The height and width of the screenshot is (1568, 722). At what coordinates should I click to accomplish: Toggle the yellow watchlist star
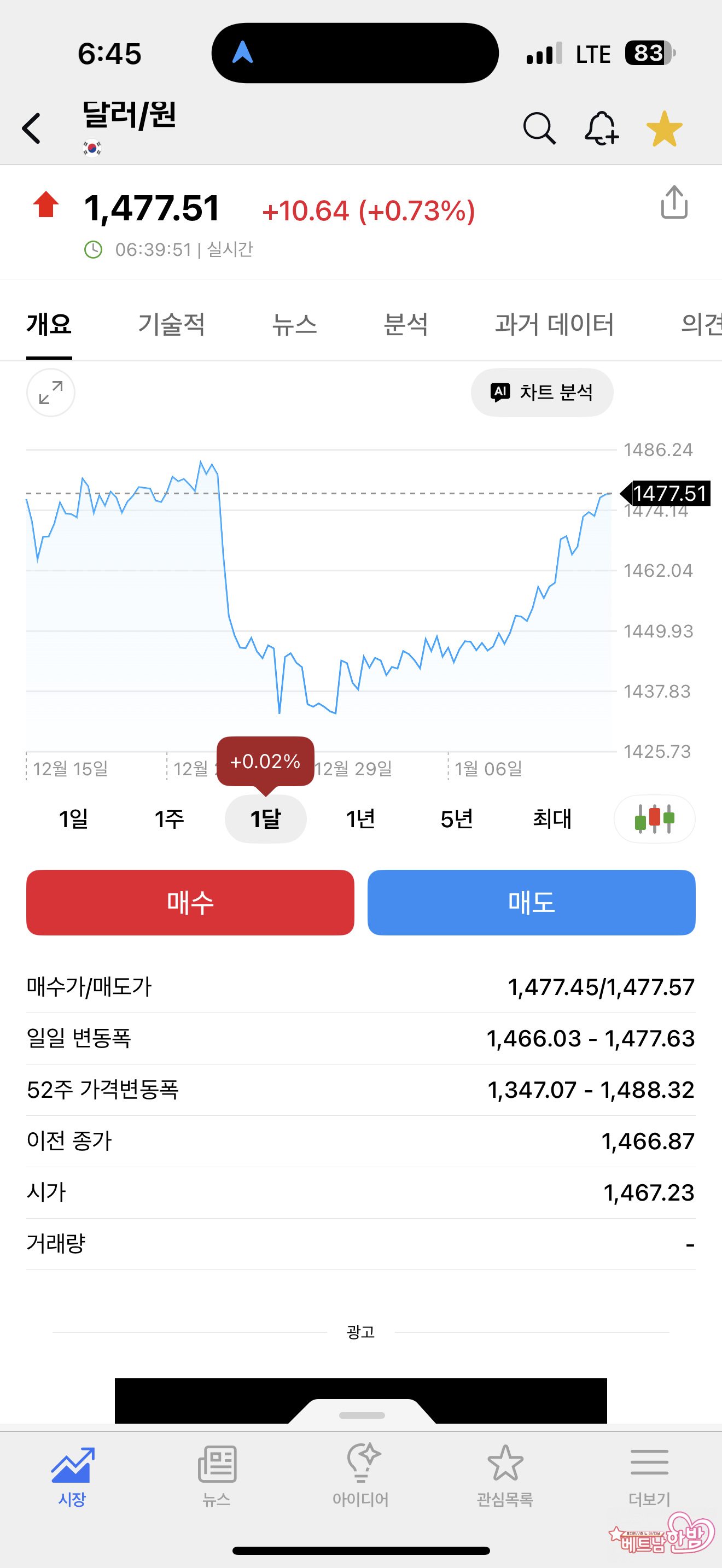click(x=664, y=128)
